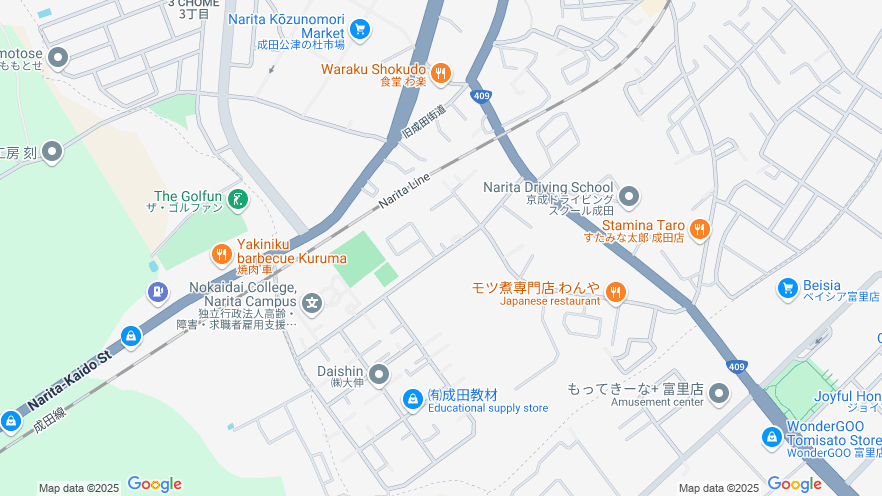
Task: Select the Waraku Shokudo restaurant marker
Action: [x=440, y=74]
